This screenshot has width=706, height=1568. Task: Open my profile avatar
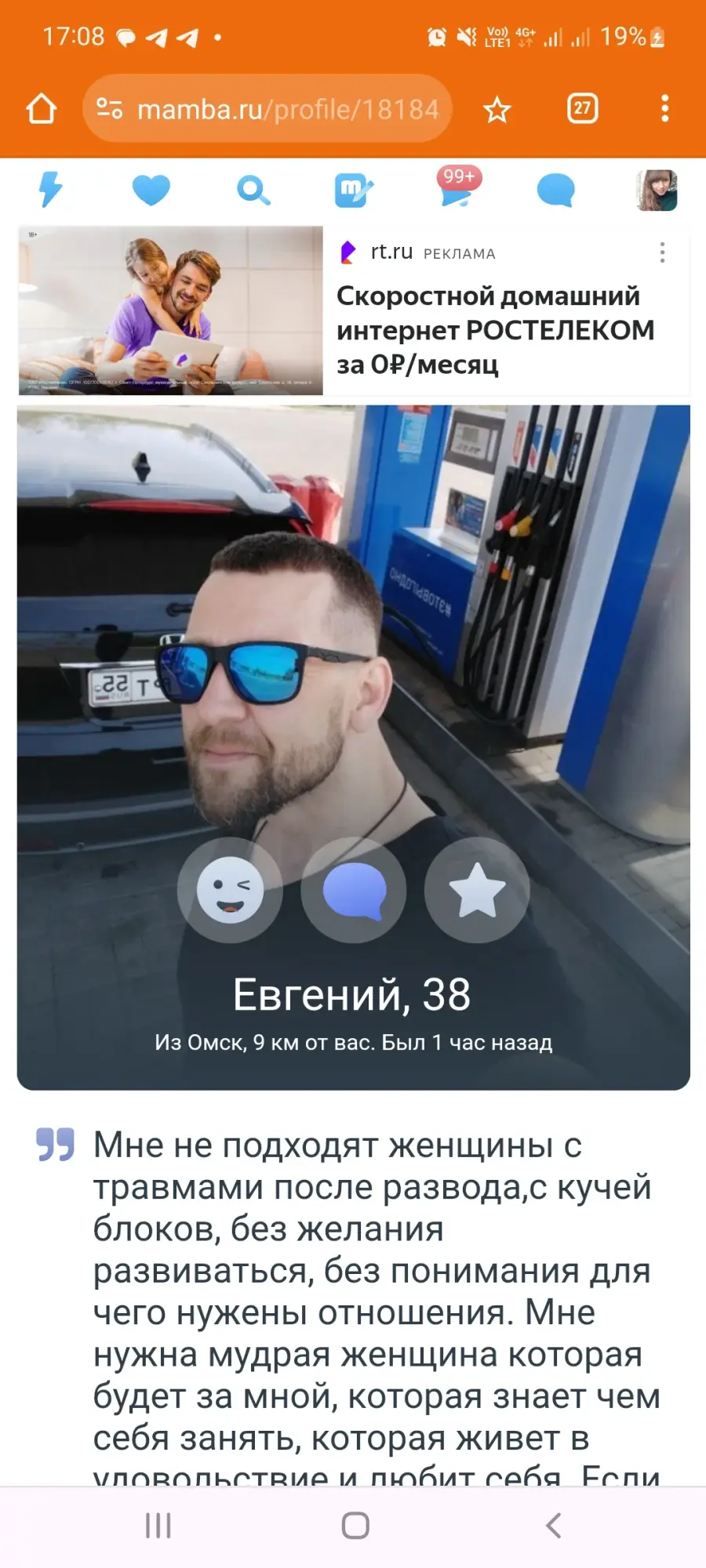pos(657,190)
